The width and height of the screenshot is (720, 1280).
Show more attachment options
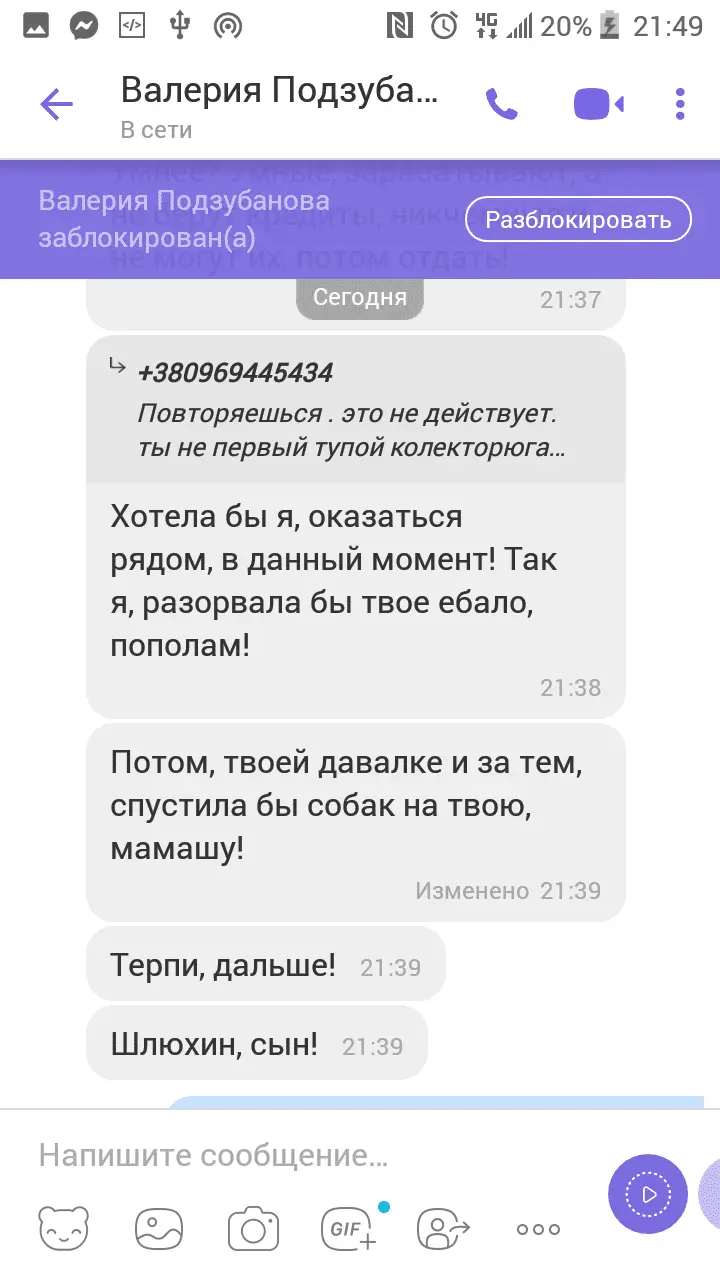coord(538,1229)
